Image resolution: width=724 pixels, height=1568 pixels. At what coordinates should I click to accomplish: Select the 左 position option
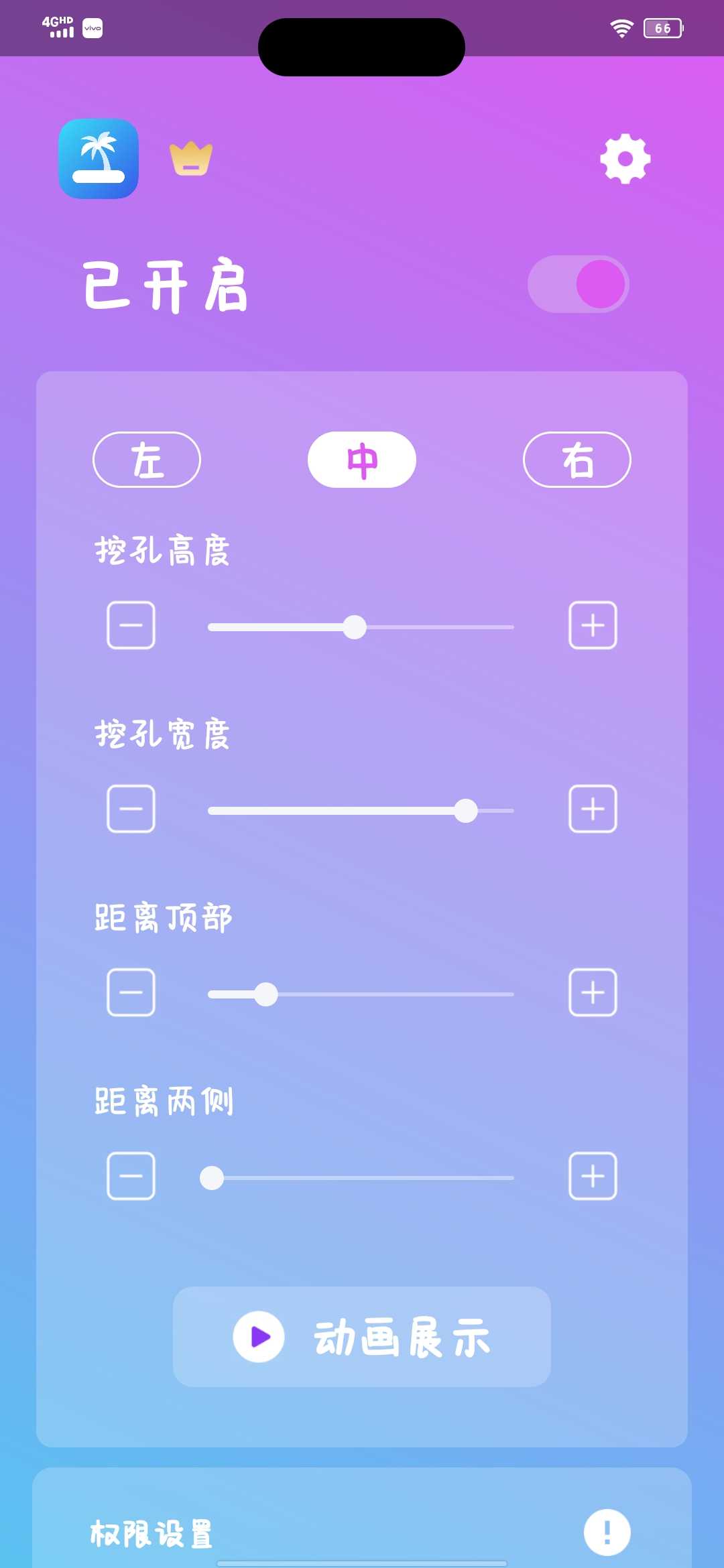point(147,460)
